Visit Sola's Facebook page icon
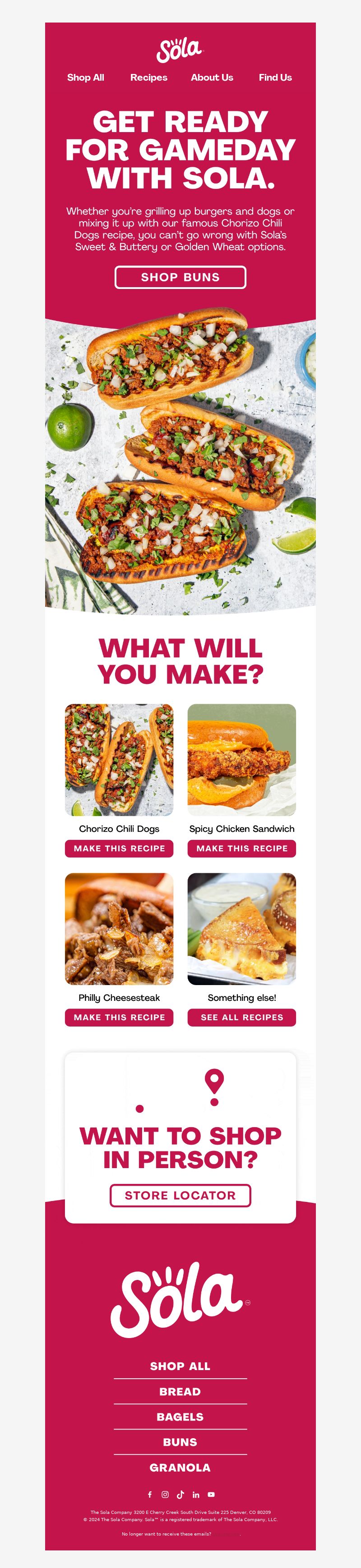The width and height of the screenshot is (361, 1568). [x=150, y=1495]
